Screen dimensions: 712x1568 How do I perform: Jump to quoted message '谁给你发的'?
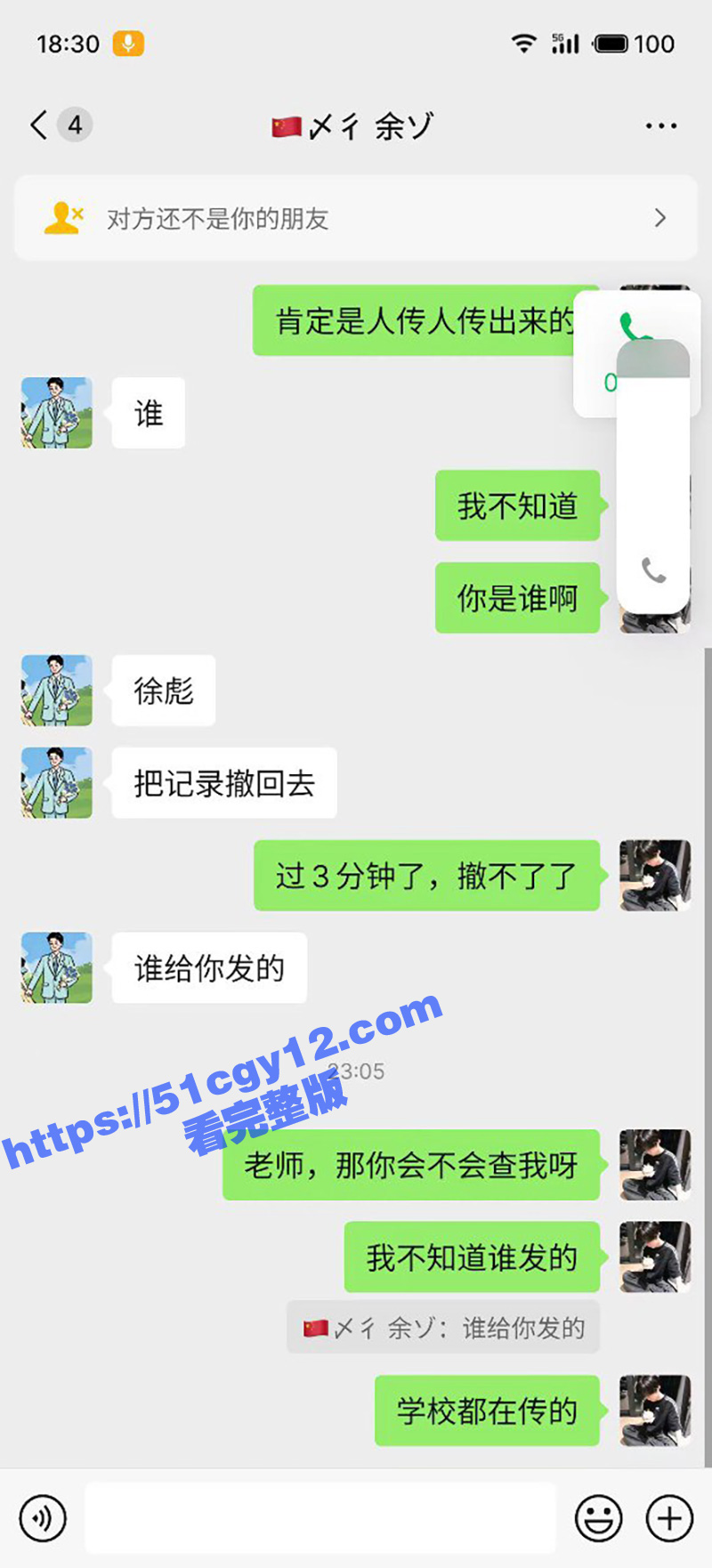point(443,1328)
